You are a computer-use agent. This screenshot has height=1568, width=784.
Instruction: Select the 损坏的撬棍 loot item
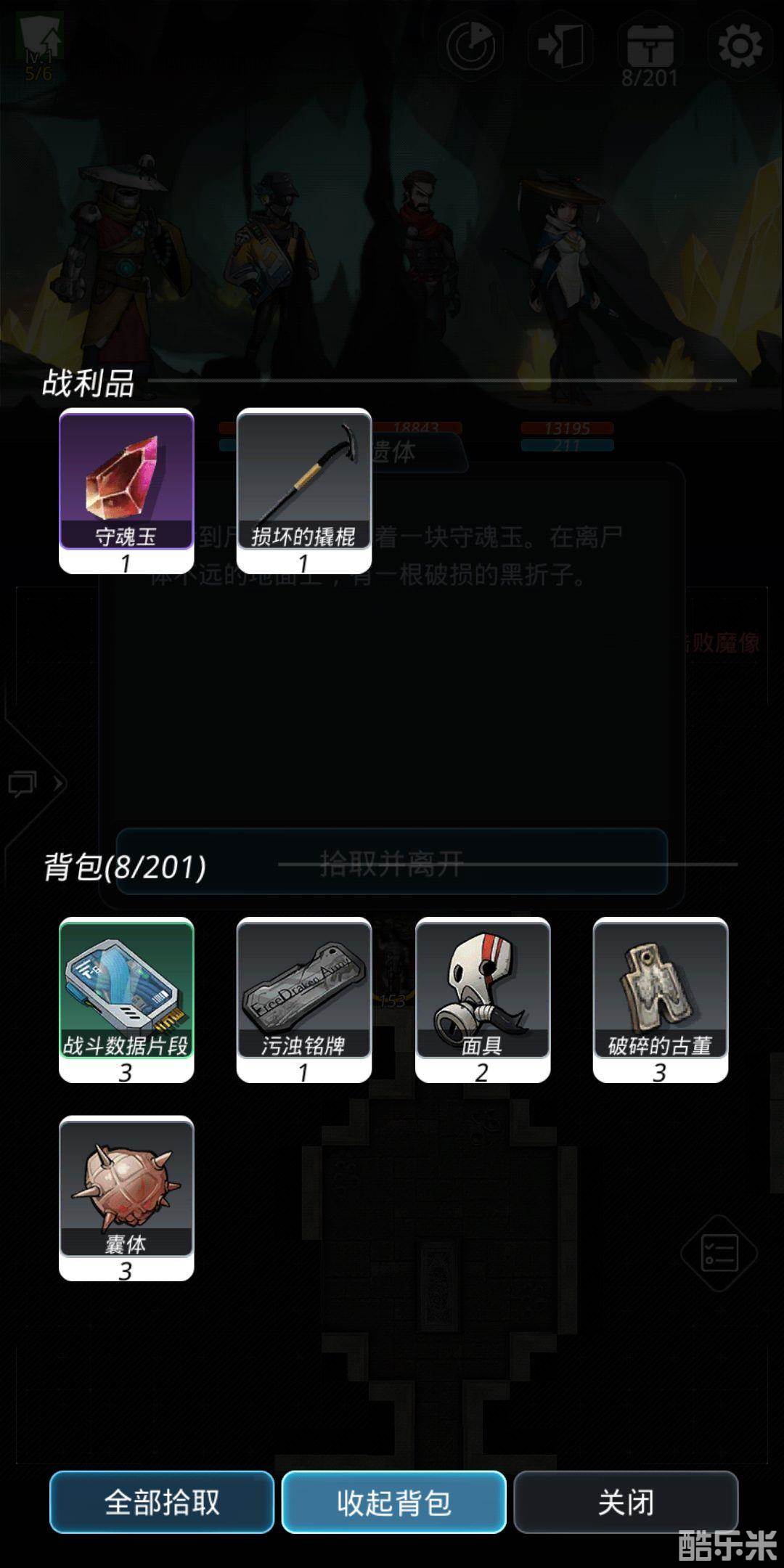303,490
